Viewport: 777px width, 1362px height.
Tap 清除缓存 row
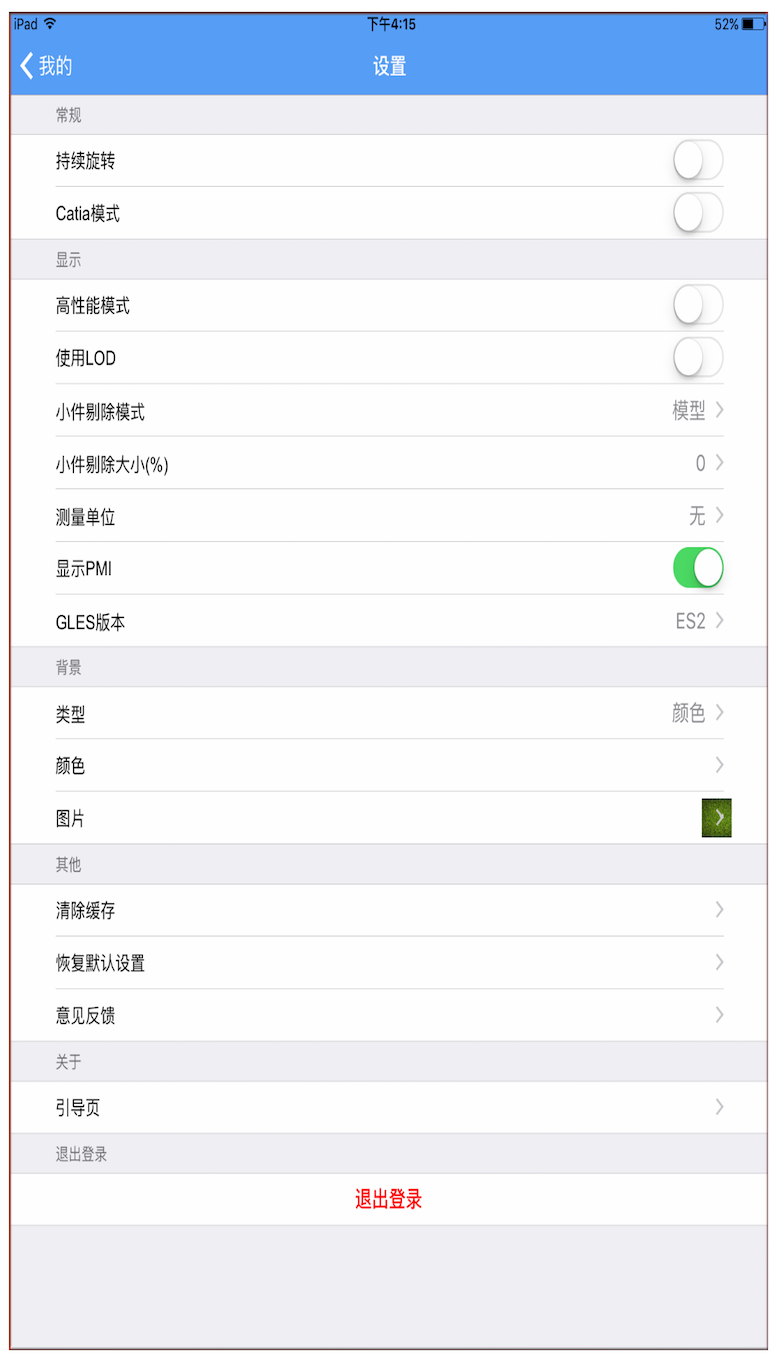coord(389,910)
